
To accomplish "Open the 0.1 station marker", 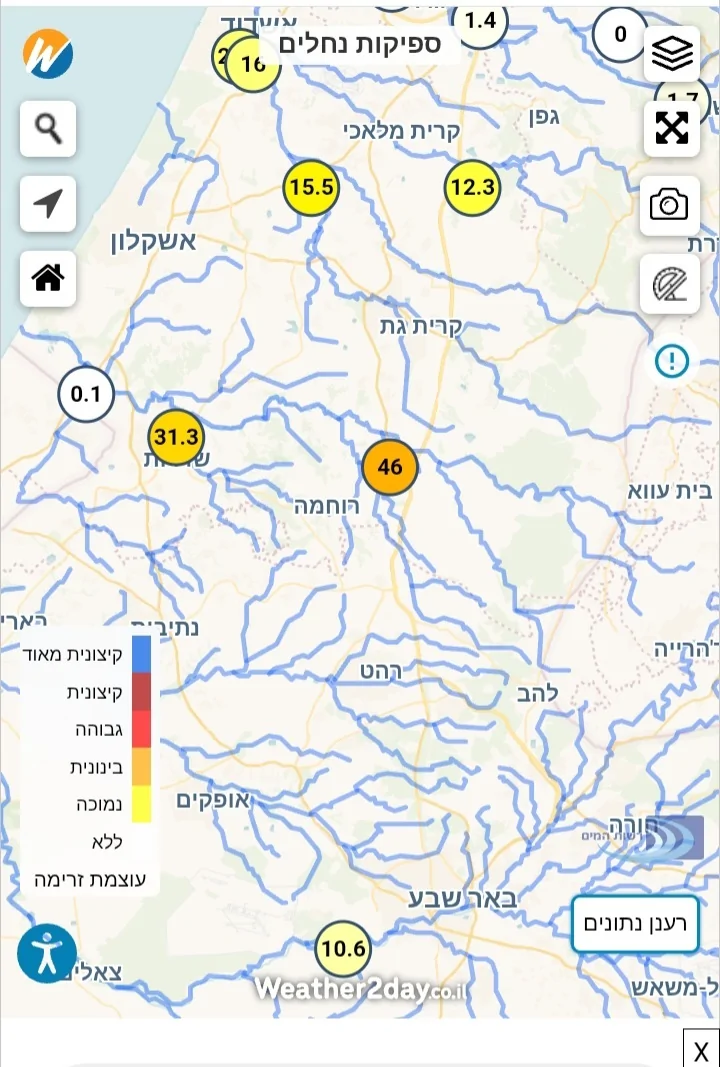I will click(86, 394).
